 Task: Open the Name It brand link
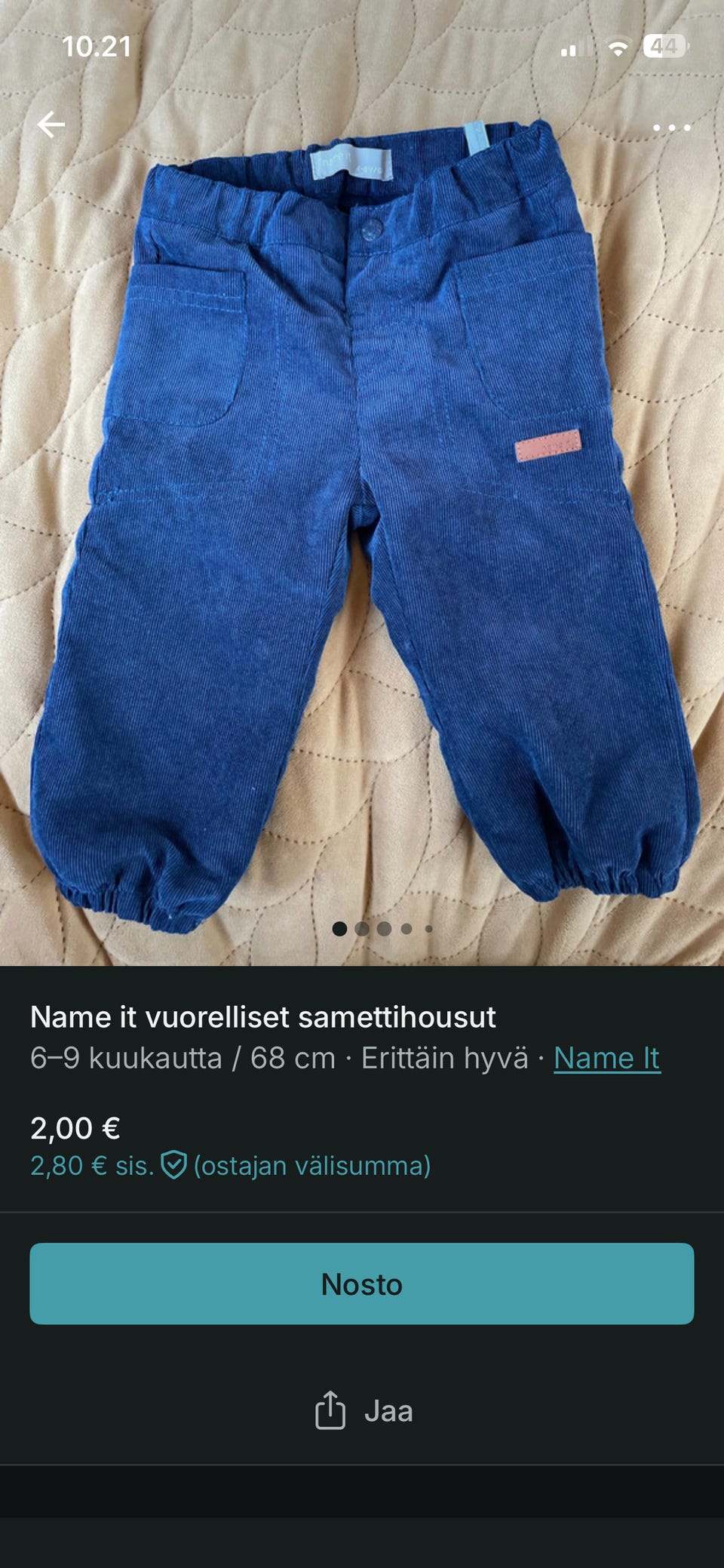coord(606,1058)
